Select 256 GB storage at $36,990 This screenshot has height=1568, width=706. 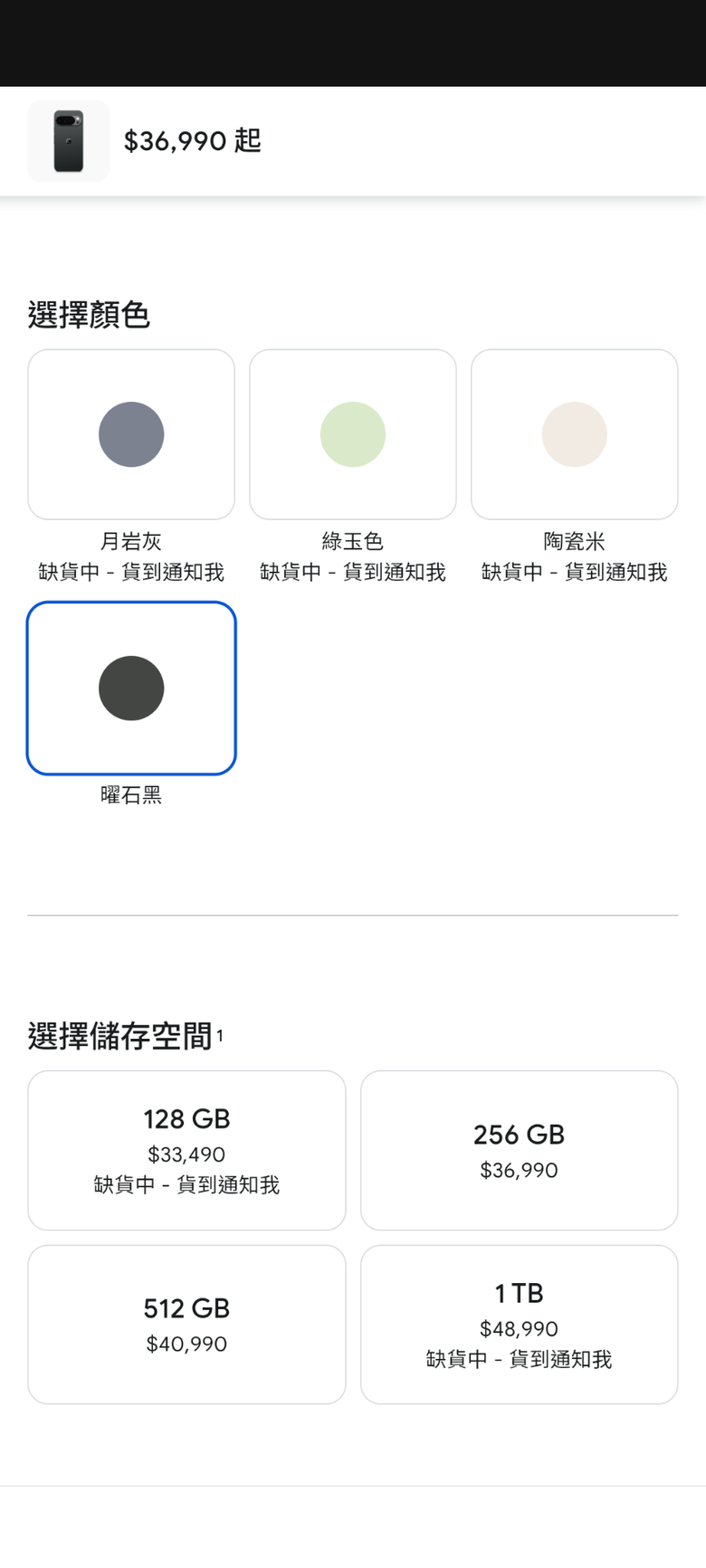[520, 1151]
